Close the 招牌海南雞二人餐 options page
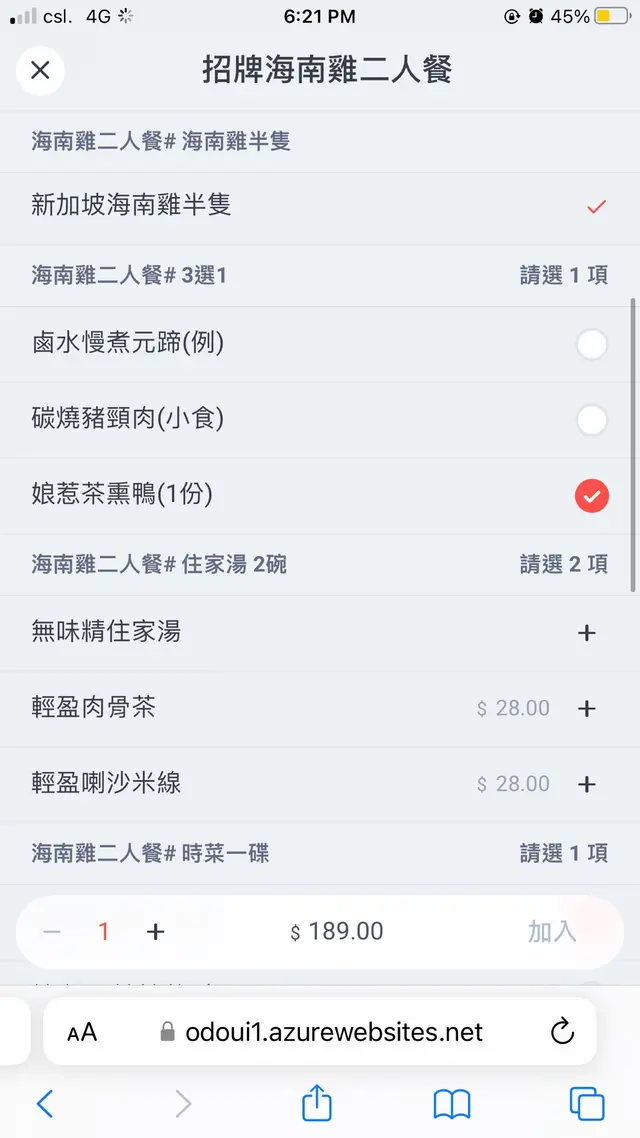Viewport: 640px width, 1138px height. point(40,70)
